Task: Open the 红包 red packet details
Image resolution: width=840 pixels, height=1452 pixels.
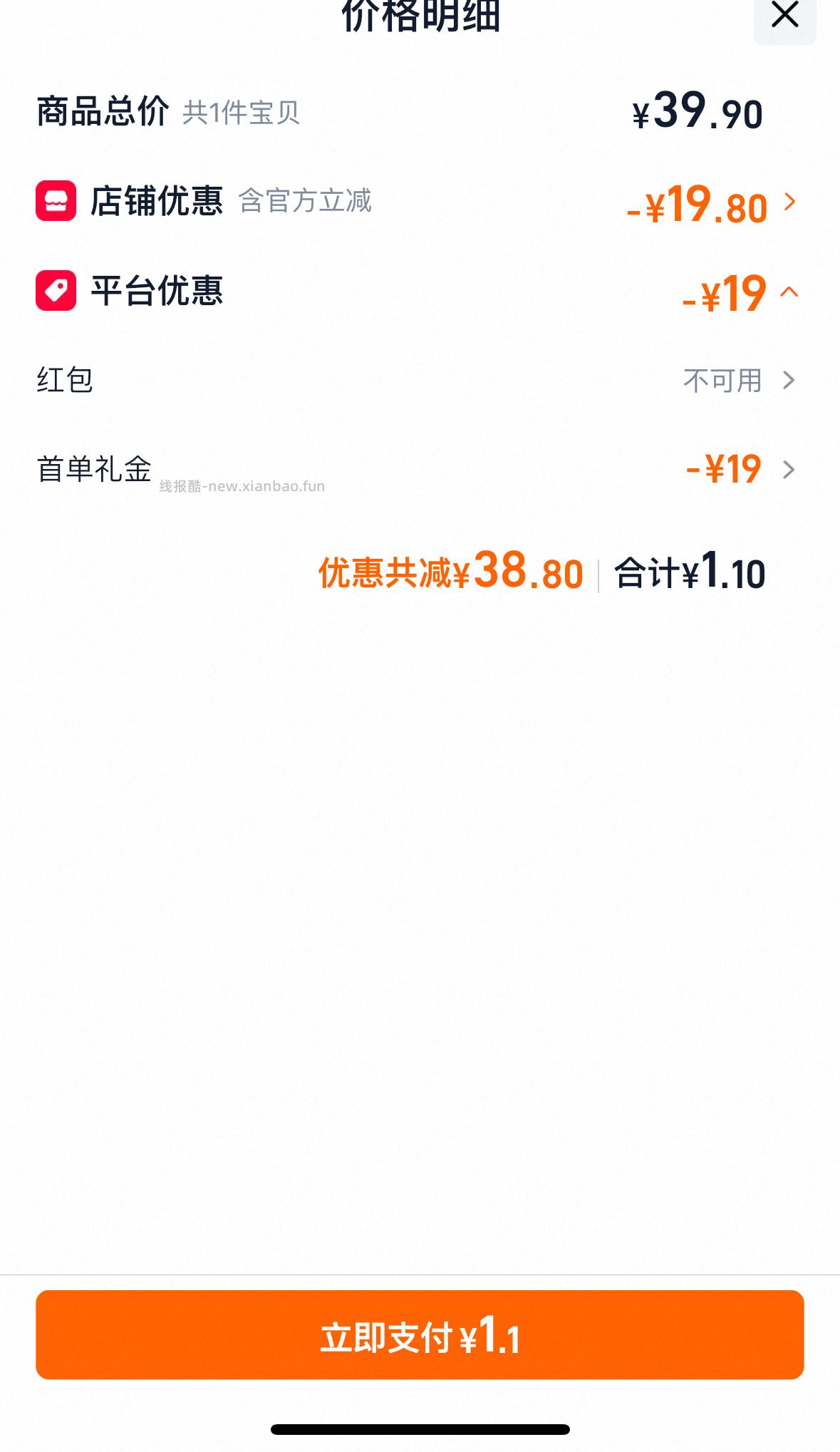Action: coord(788,381)
